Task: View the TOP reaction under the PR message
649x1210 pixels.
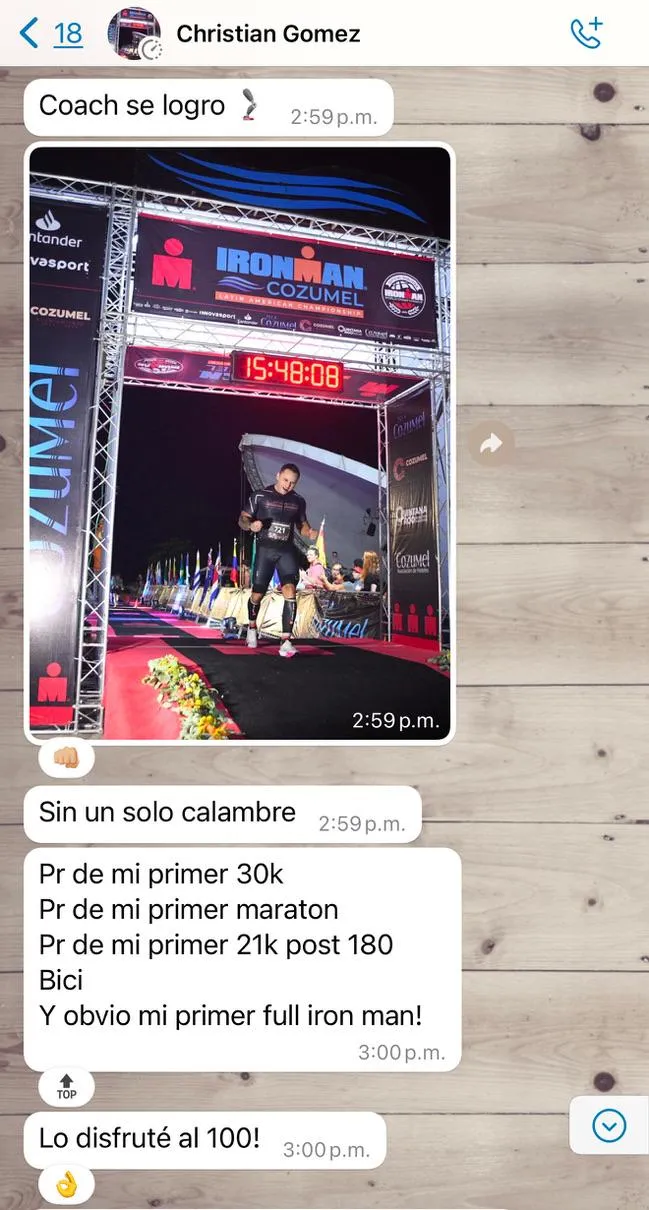Action: point(66,1086)
